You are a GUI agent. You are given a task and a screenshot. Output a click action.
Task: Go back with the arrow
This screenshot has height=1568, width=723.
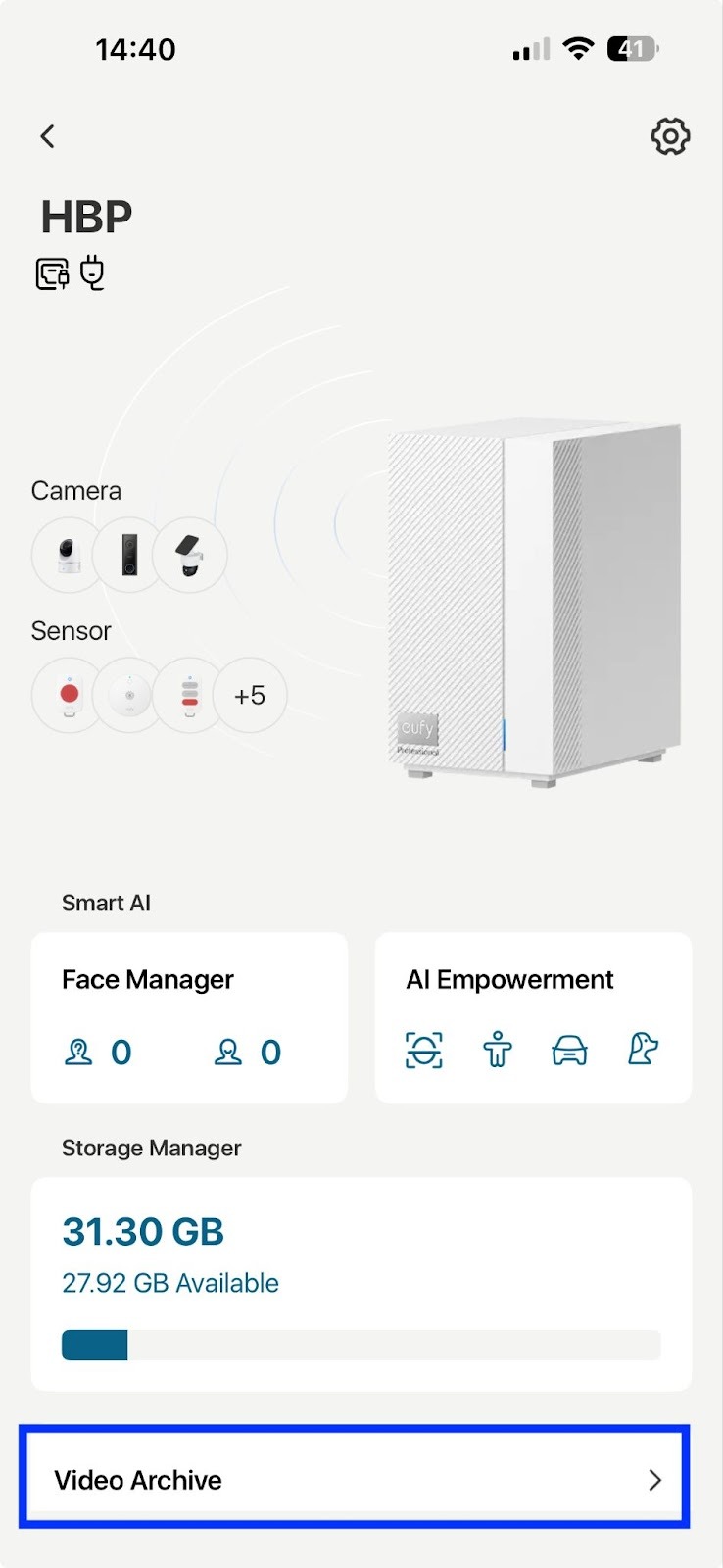coord(47,136)
